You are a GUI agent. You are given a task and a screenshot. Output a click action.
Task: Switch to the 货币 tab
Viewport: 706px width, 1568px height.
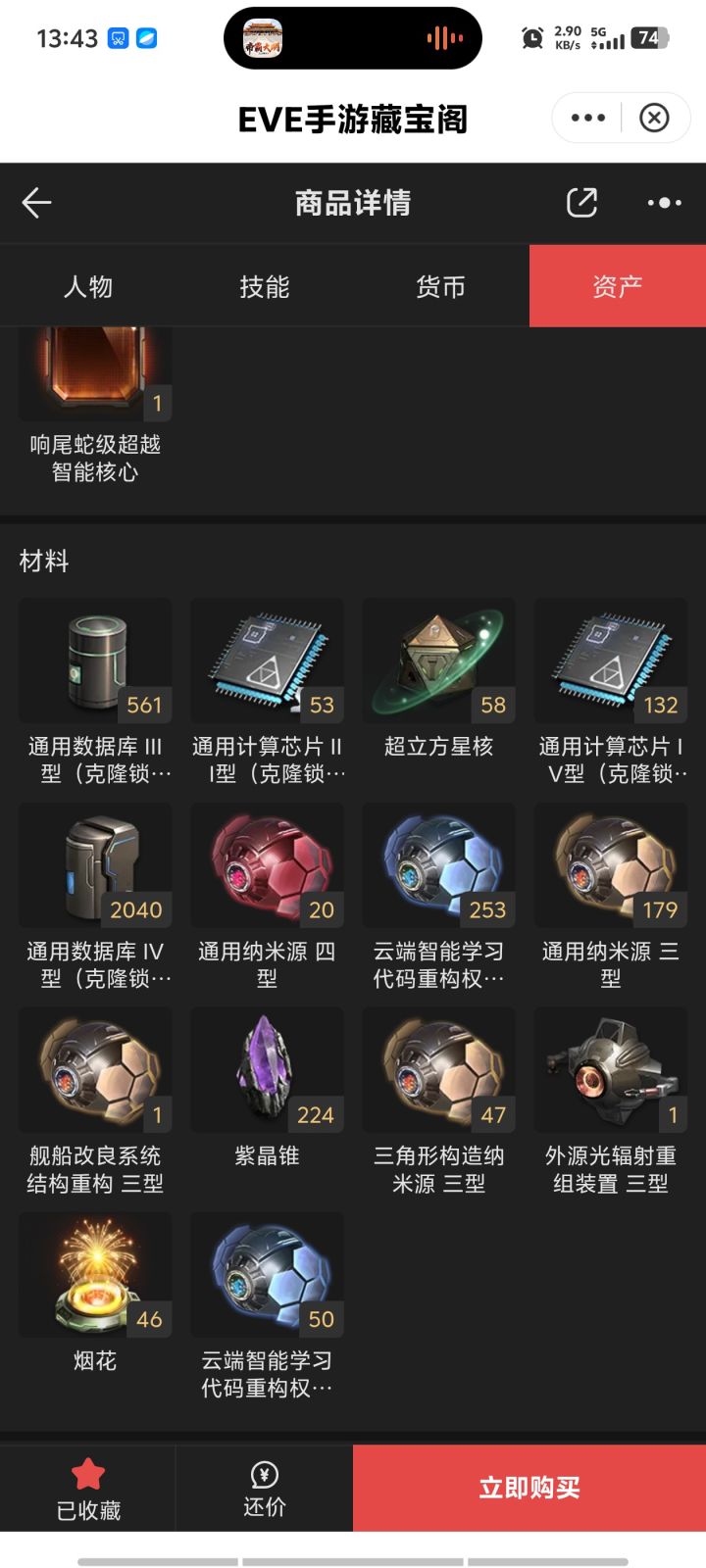click(x=440, y=286)
